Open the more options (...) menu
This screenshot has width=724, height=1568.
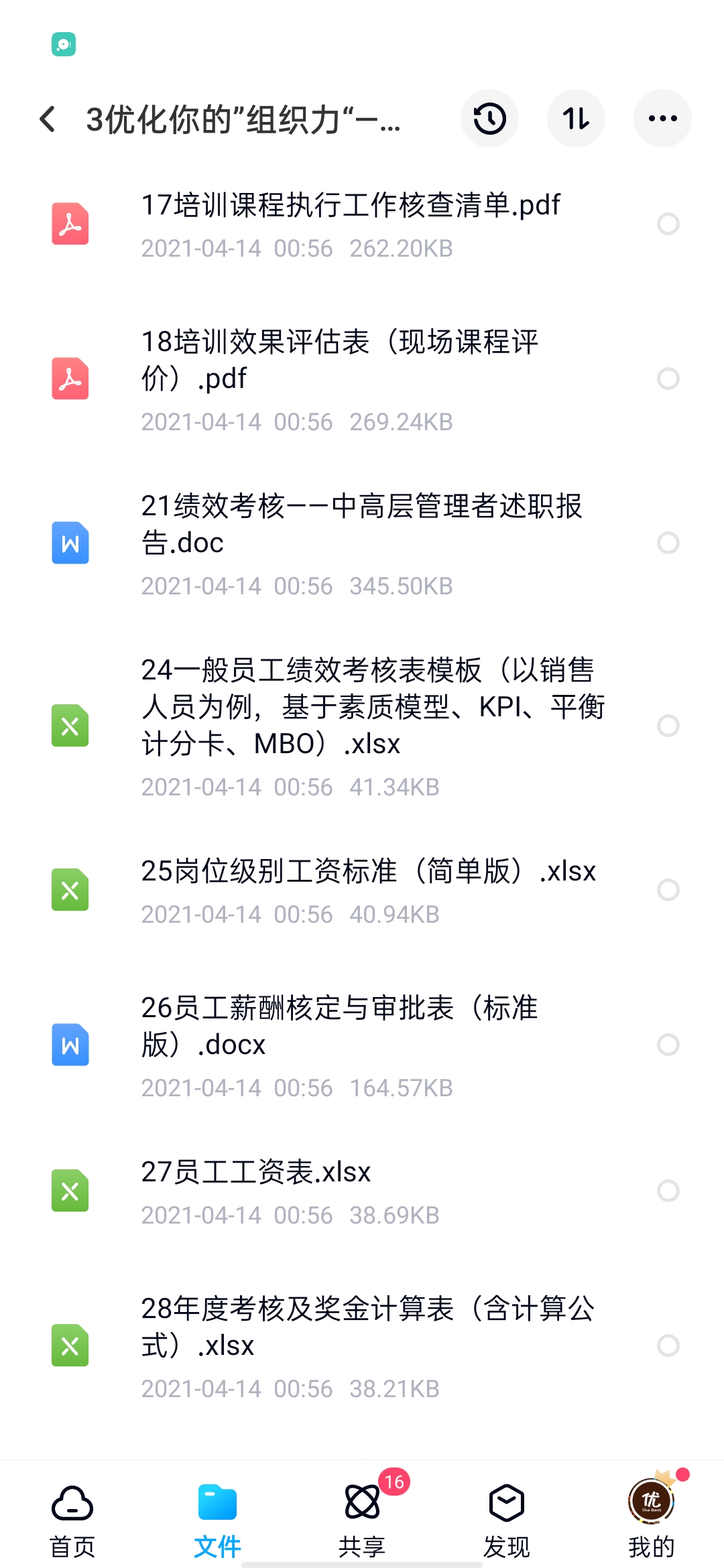[662, 118]
